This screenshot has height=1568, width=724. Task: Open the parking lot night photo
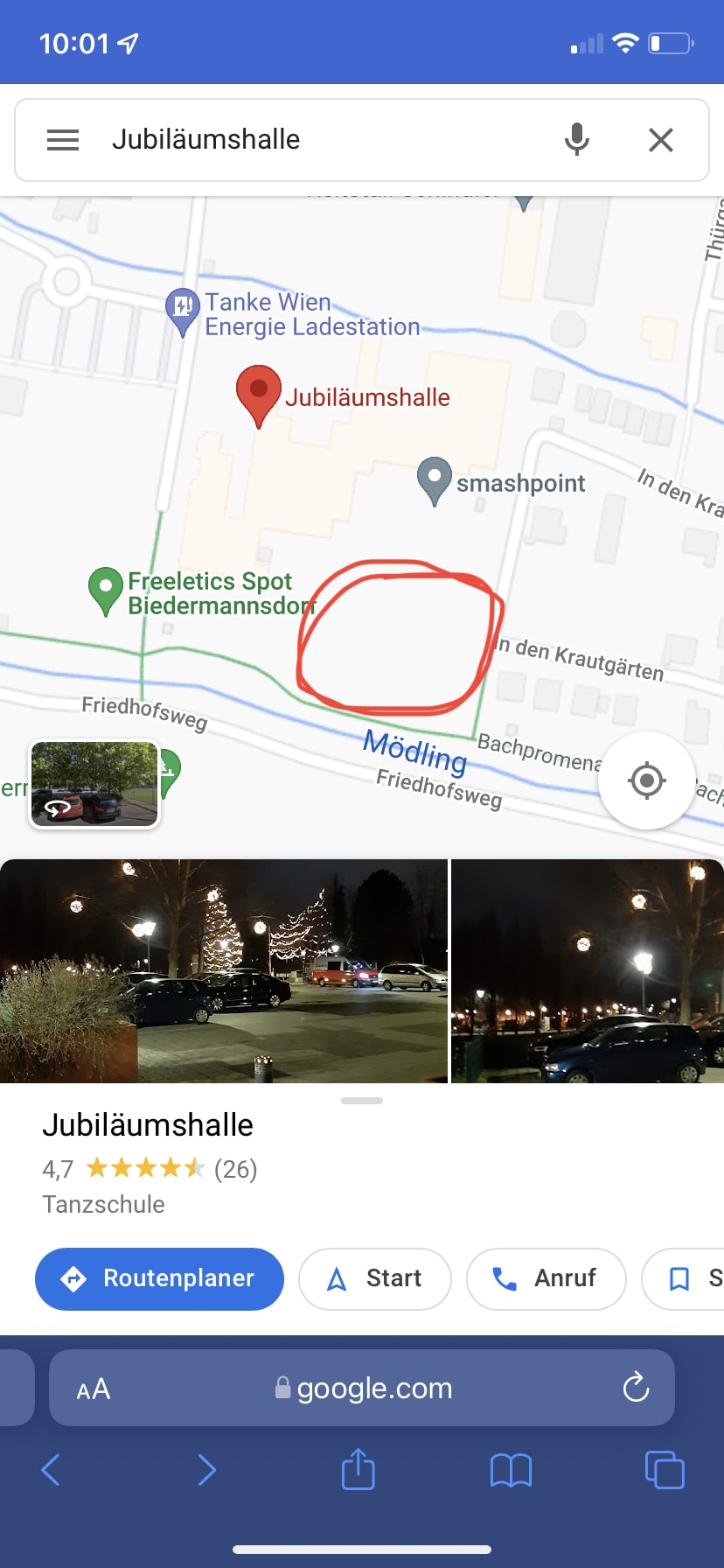coord(223,971)
